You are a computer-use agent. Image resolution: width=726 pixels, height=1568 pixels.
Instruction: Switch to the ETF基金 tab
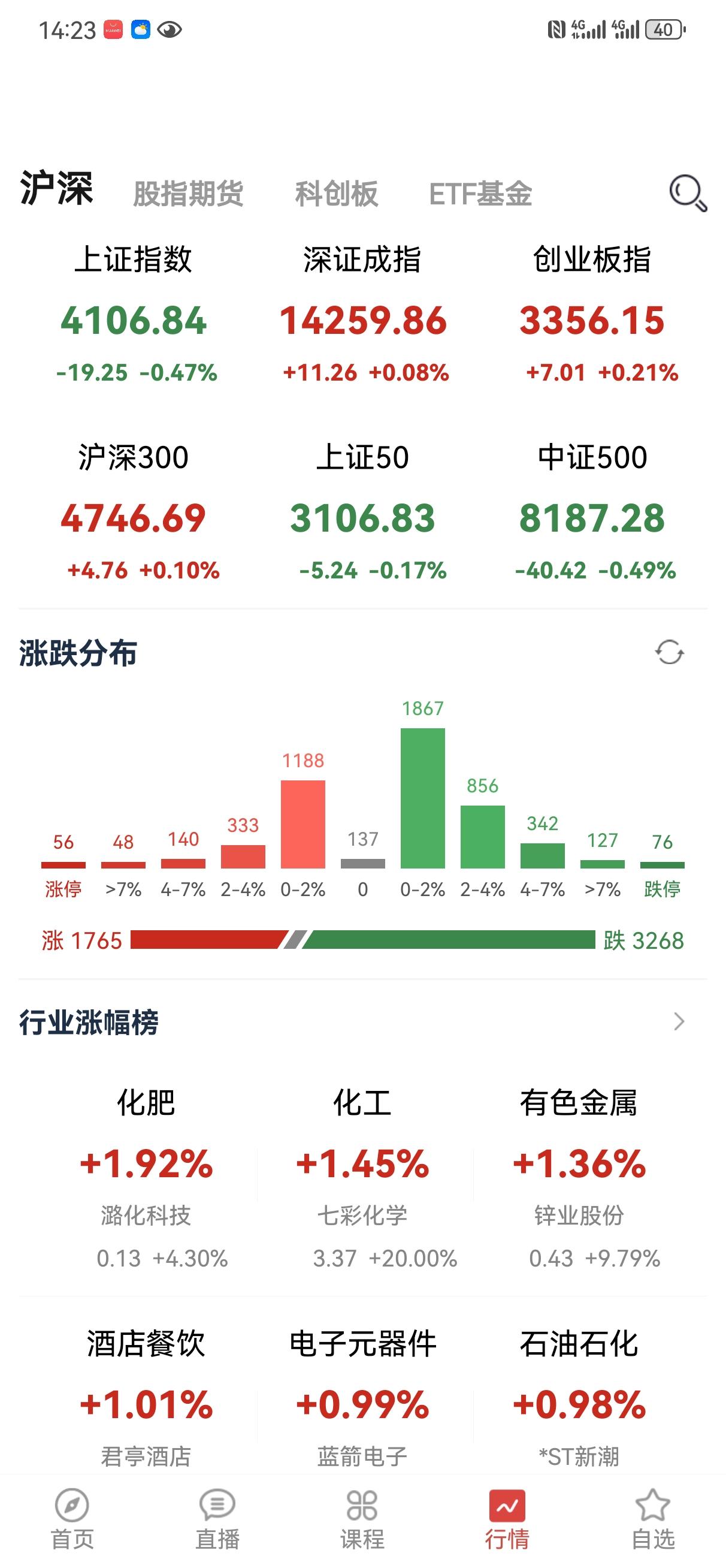point(481,194)
